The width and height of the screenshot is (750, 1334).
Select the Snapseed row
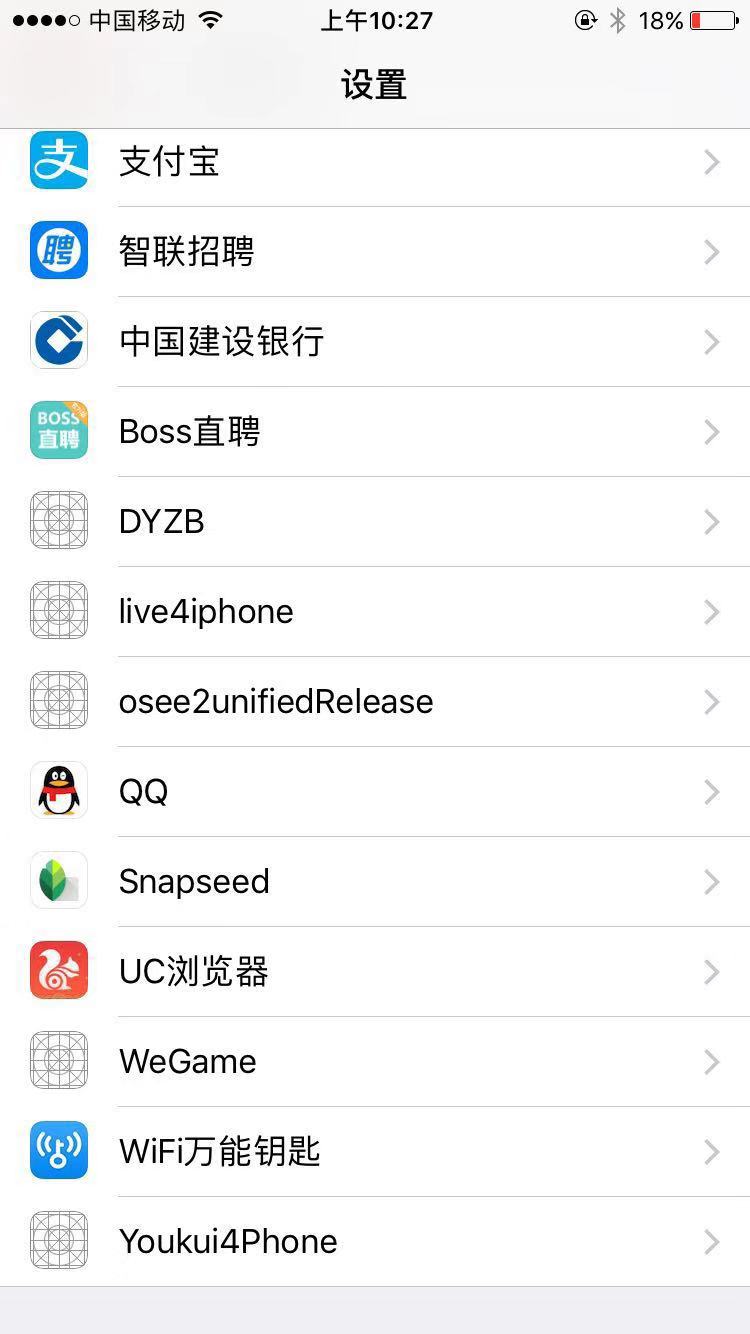click(375, 882)
